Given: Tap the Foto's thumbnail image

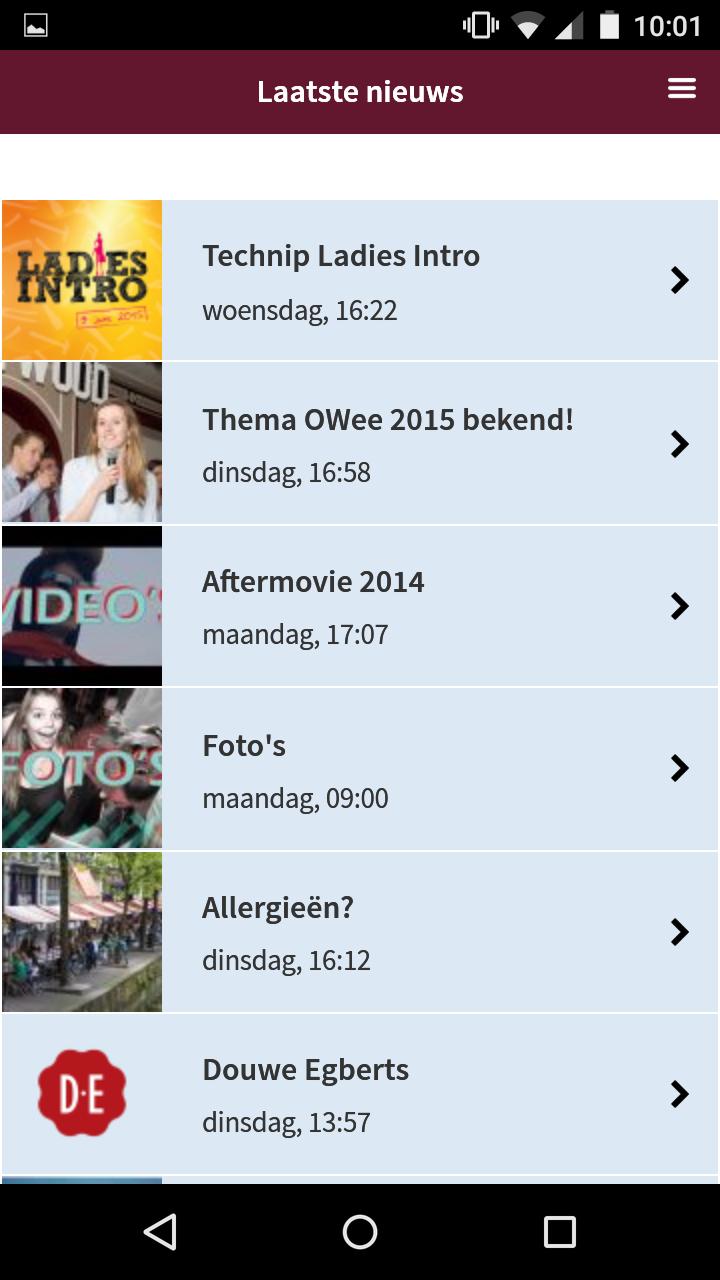Looking at the screenshot, I should pos(81,767).
